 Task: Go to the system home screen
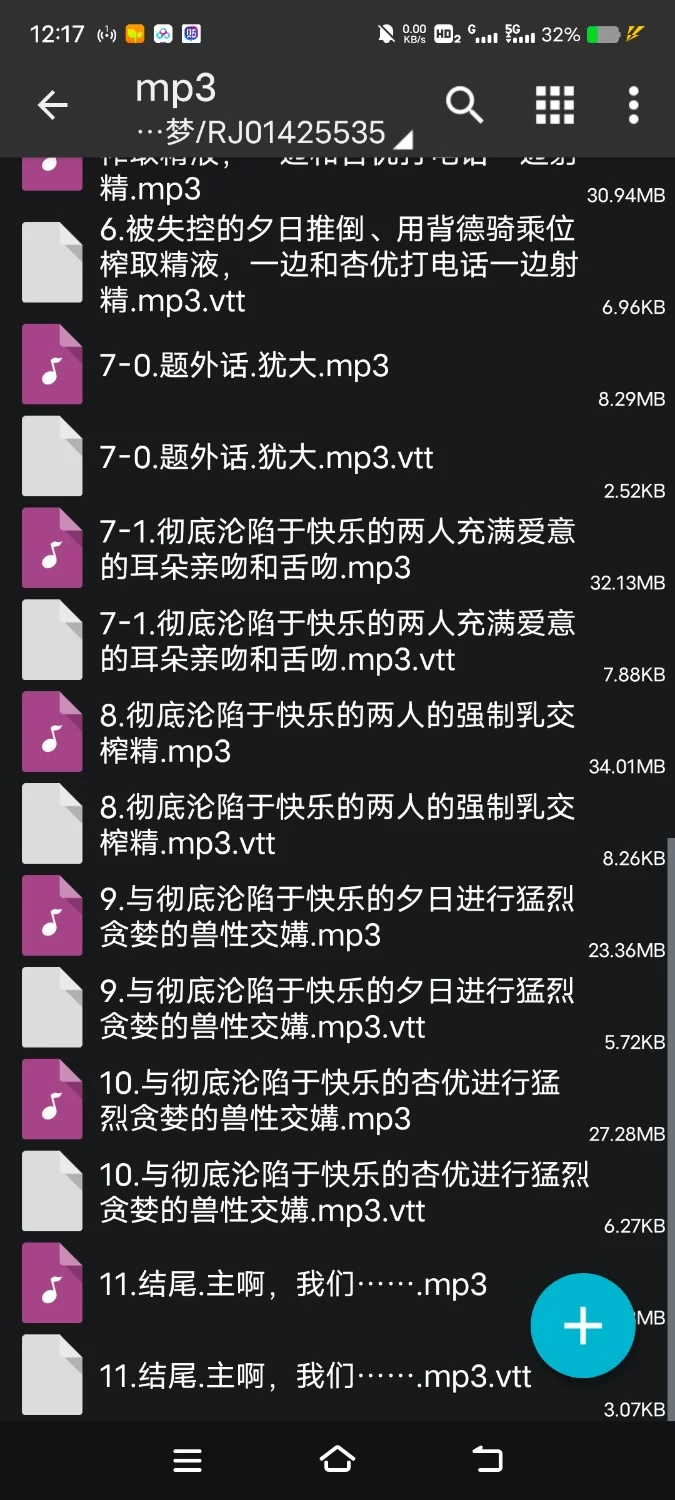click(x=337, y=1460)
